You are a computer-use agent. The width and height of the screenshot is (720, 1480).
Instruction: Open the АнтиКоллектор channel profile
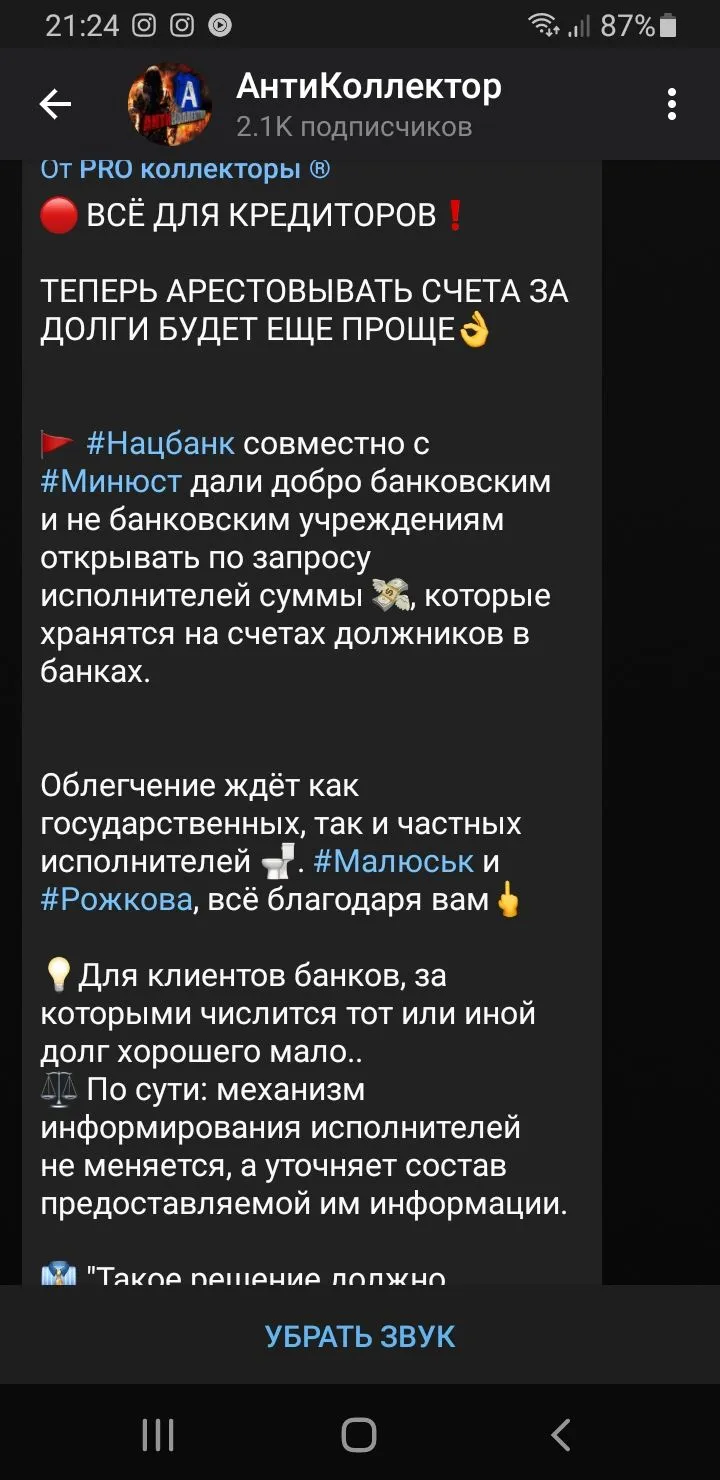[368, 104]
